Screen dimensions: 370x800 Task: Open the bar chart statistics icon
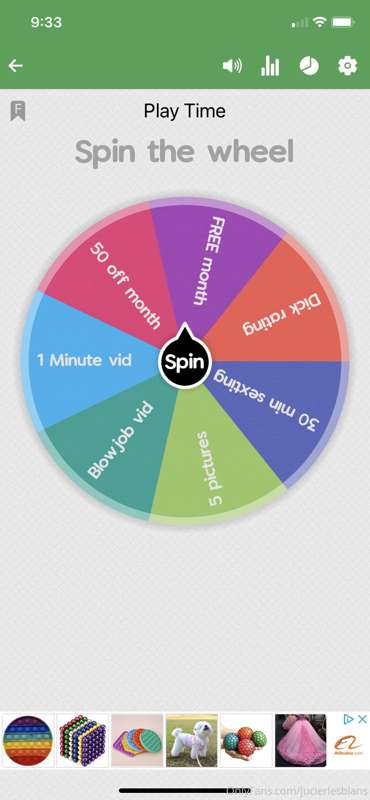coord(270,66)
